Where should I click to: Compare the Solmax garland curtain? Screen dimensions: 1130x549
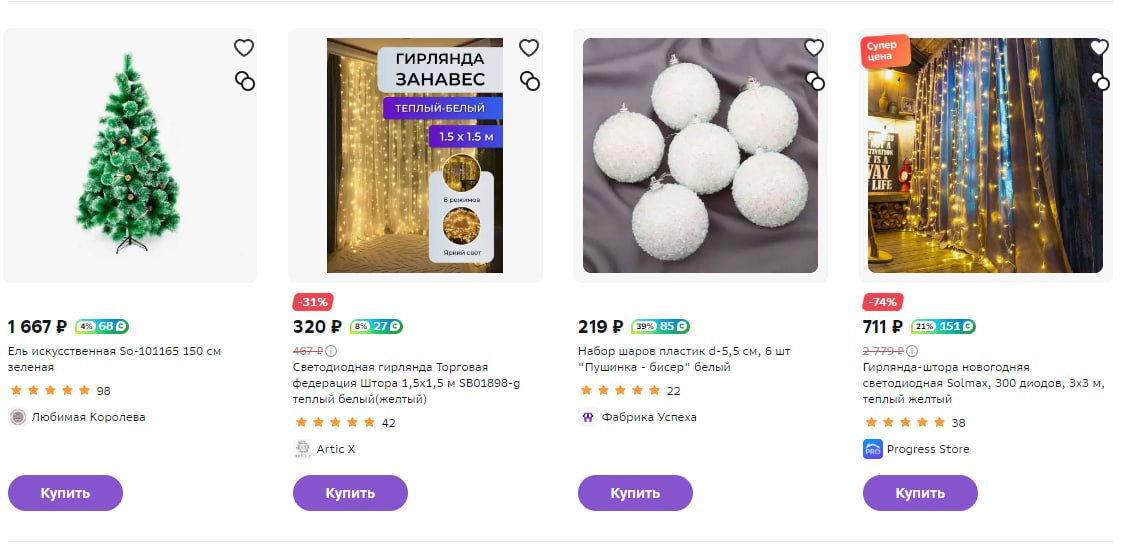[1099, 81]
